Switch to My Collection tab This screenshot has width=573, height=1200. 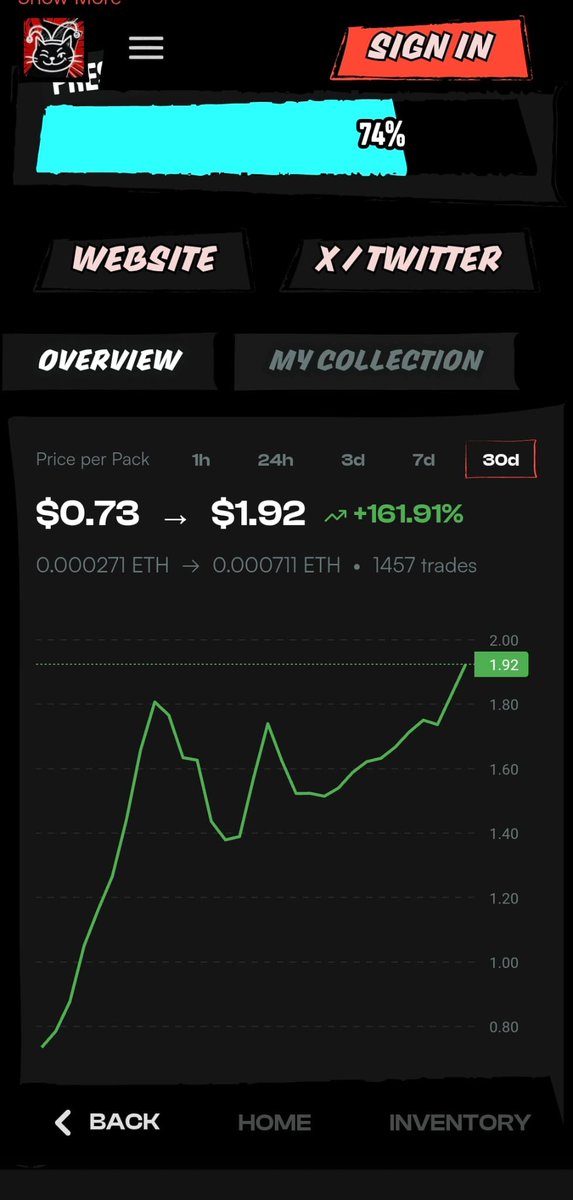[x=377, y=360]
